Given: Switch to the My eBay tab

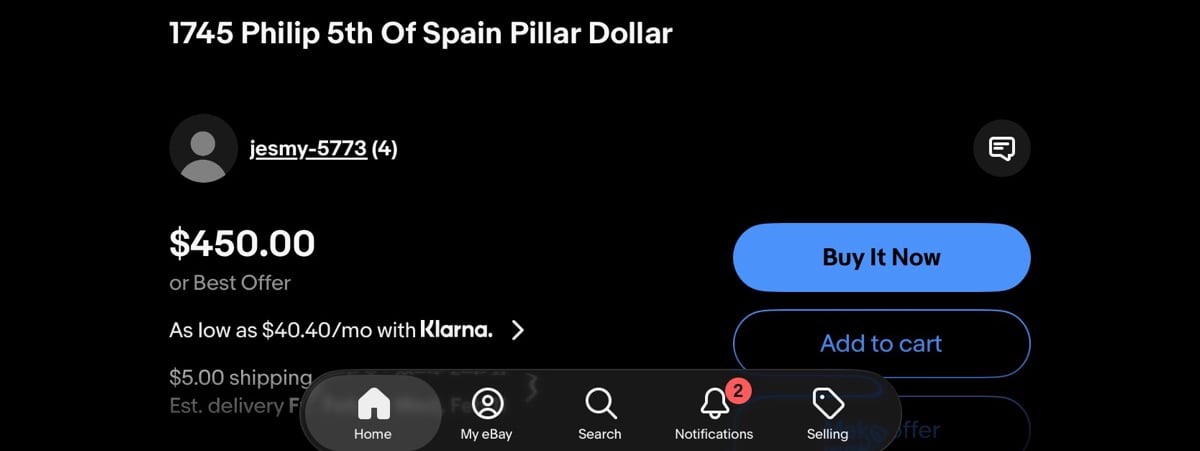Looking at the screenshot, I should click(486, 414).
